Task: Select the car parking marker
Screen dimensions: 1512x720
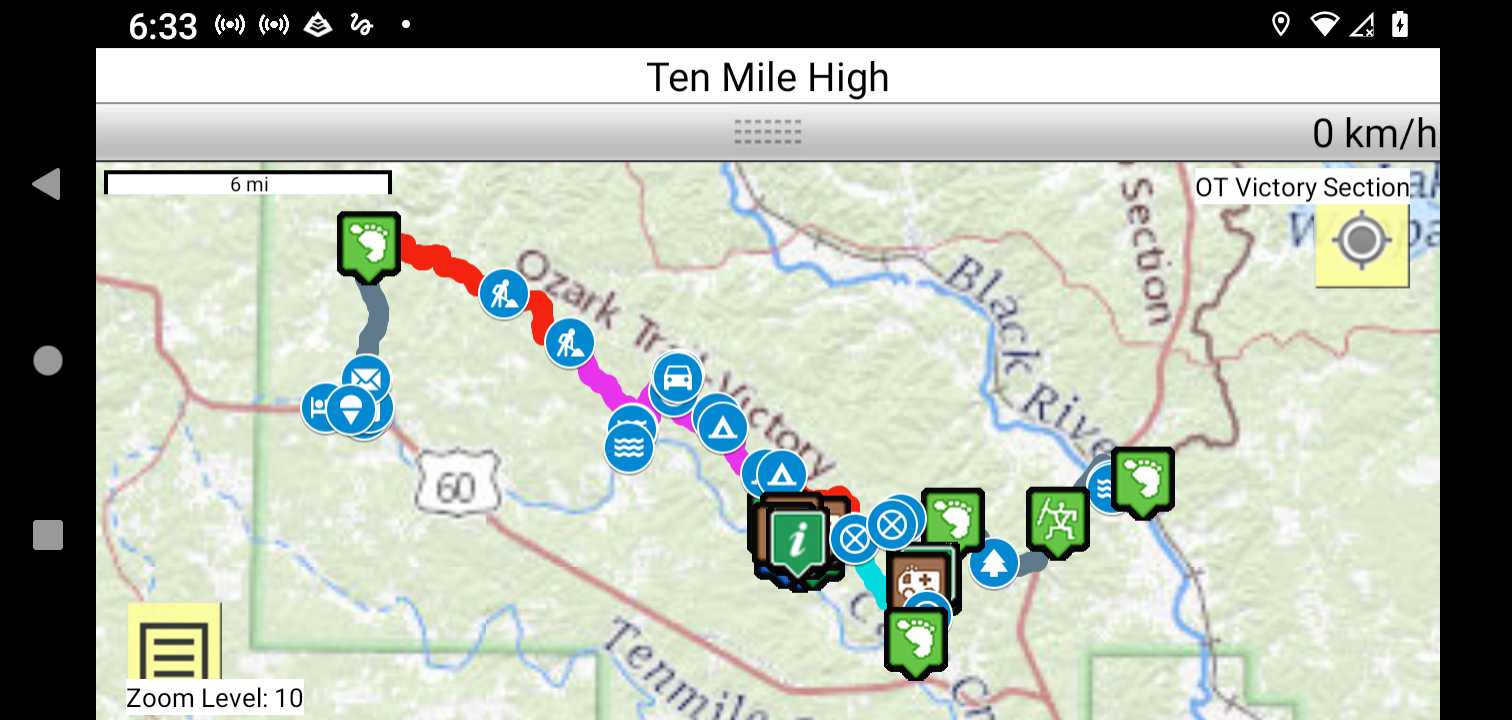Action: [678, 378]
